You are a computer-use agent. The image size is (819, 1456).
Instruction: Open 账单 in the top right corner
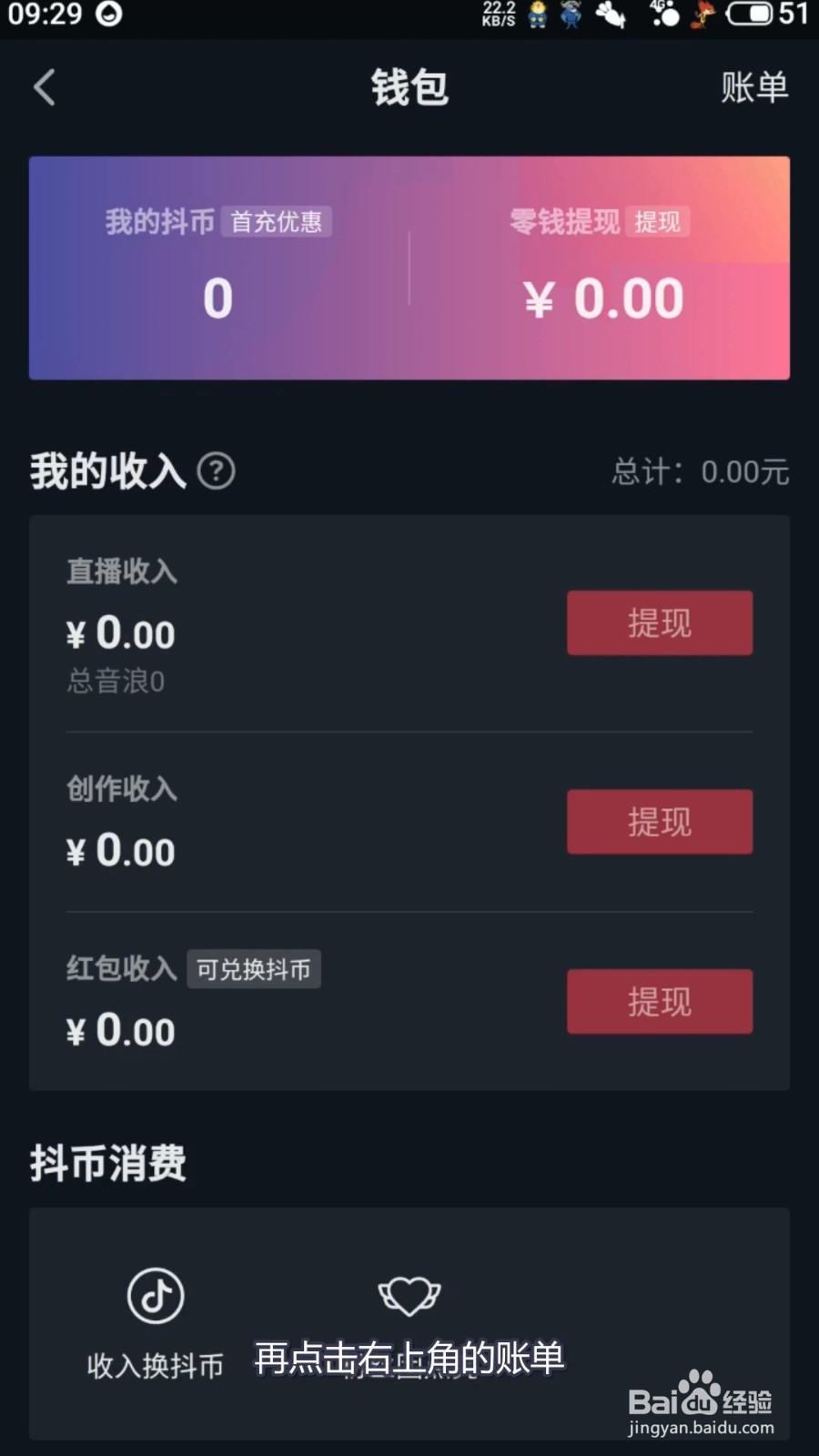click(756, 86)
